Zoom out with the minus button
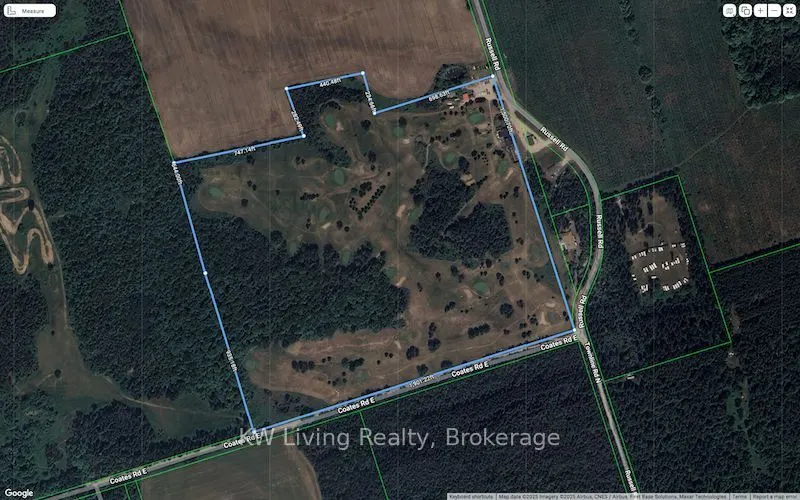This screenshot has height=500, width=800. tap(774, 10)
